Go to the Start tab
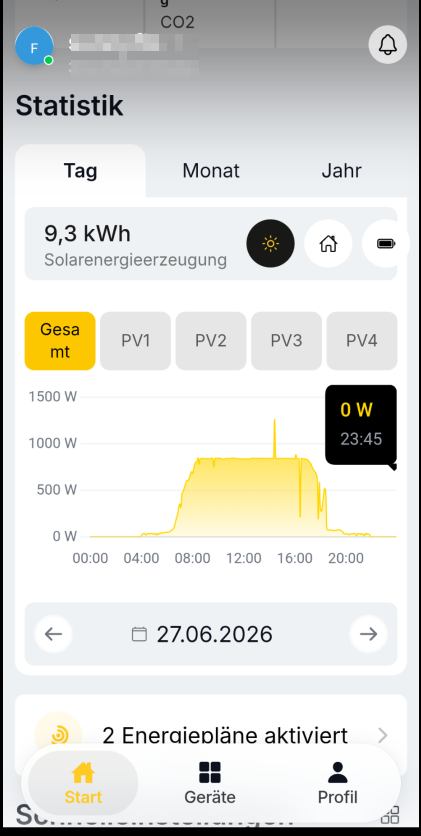Screen dimensions: 421x836 point(83,783)
